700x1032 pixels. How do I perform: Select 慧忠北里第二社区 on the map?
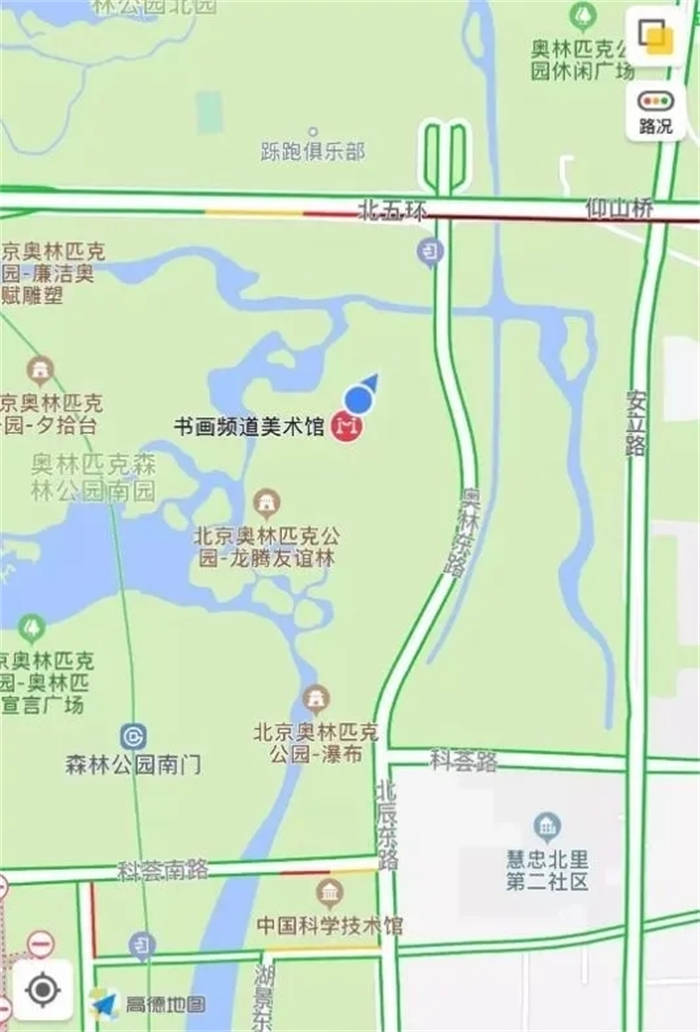(x=546, y=827)
